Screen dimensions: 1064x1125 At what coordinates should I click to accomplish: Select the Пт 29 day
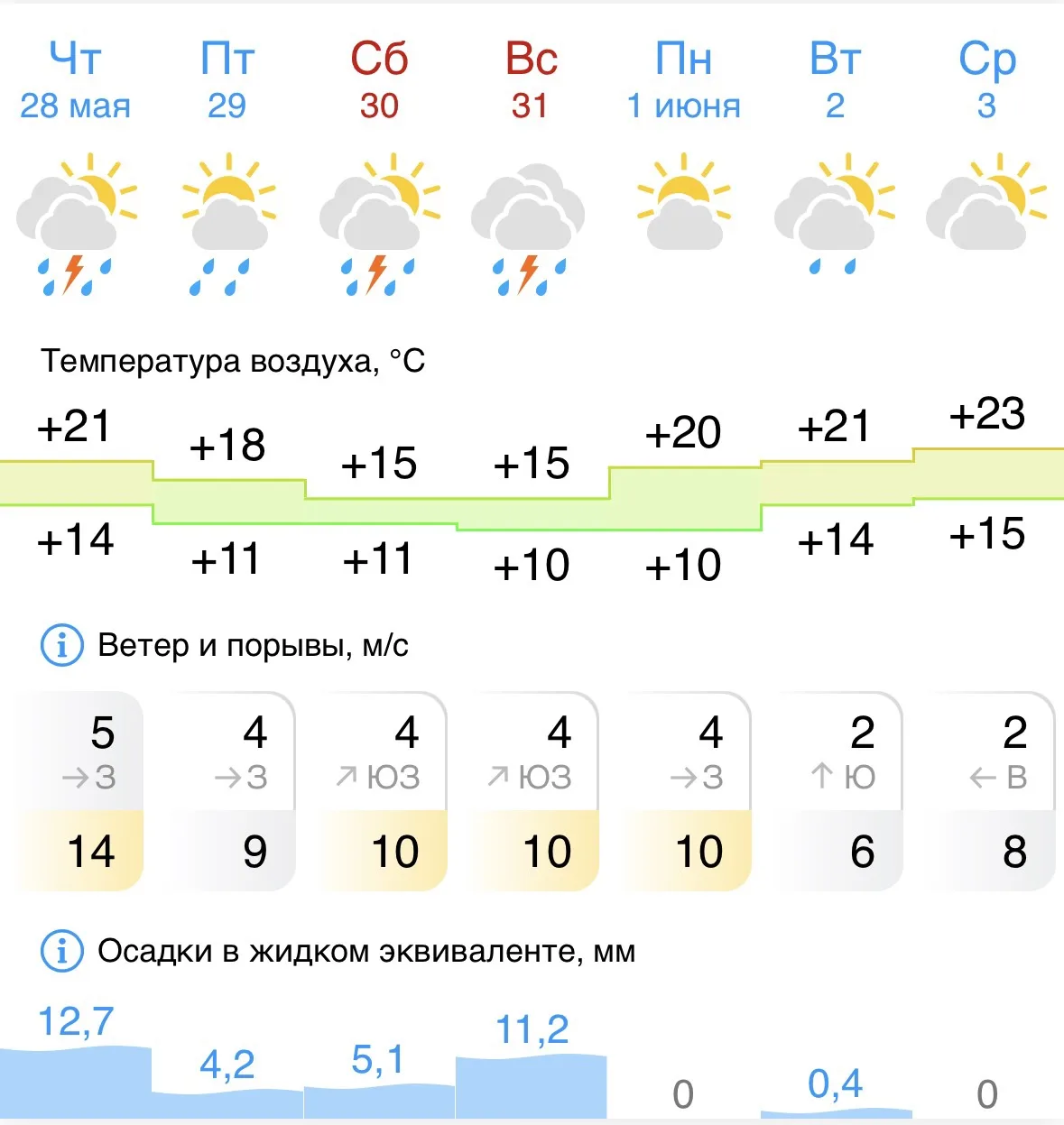pyautogui.click(x=227, y=81)
